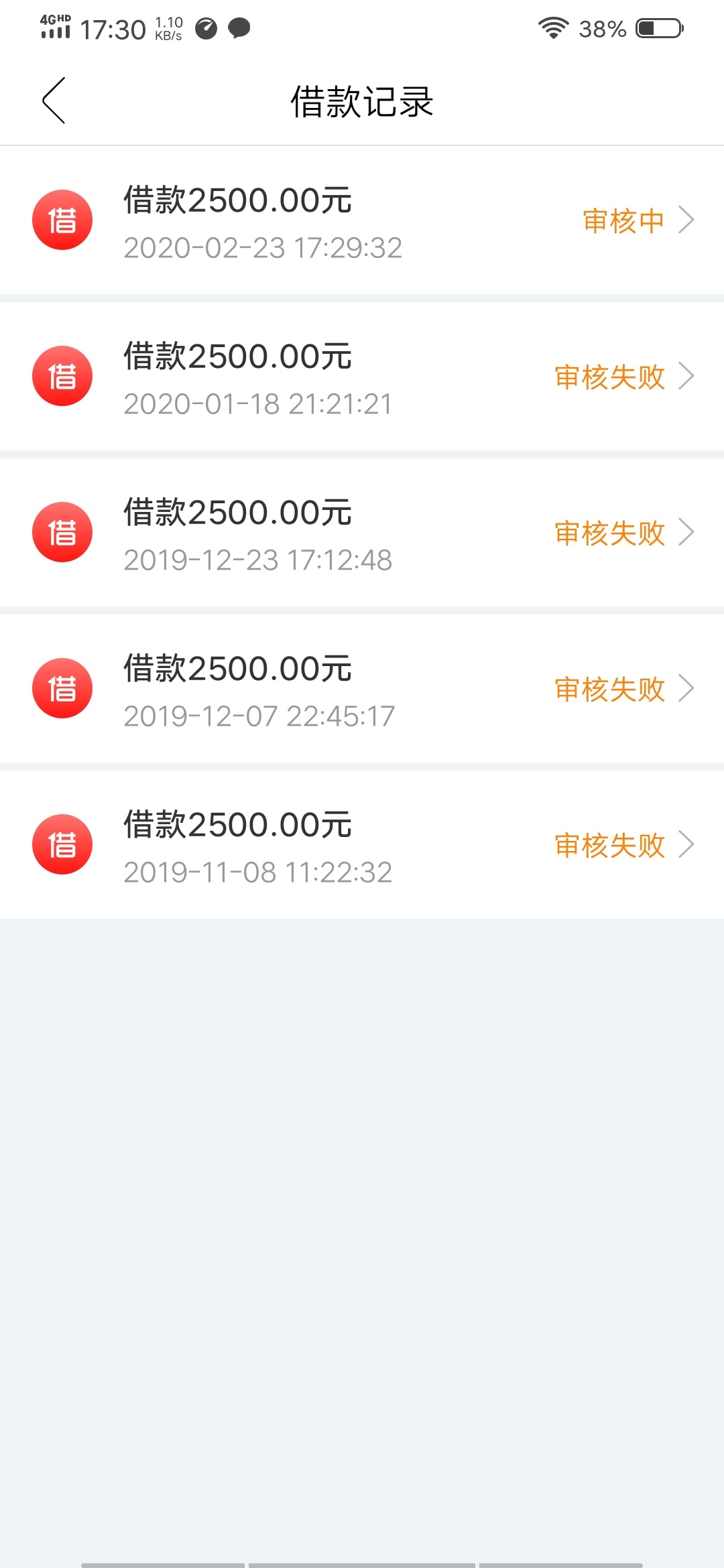View the loan record dated 2019-12-23
Screen dimensions: 724x1568
[x=362, y=533]
